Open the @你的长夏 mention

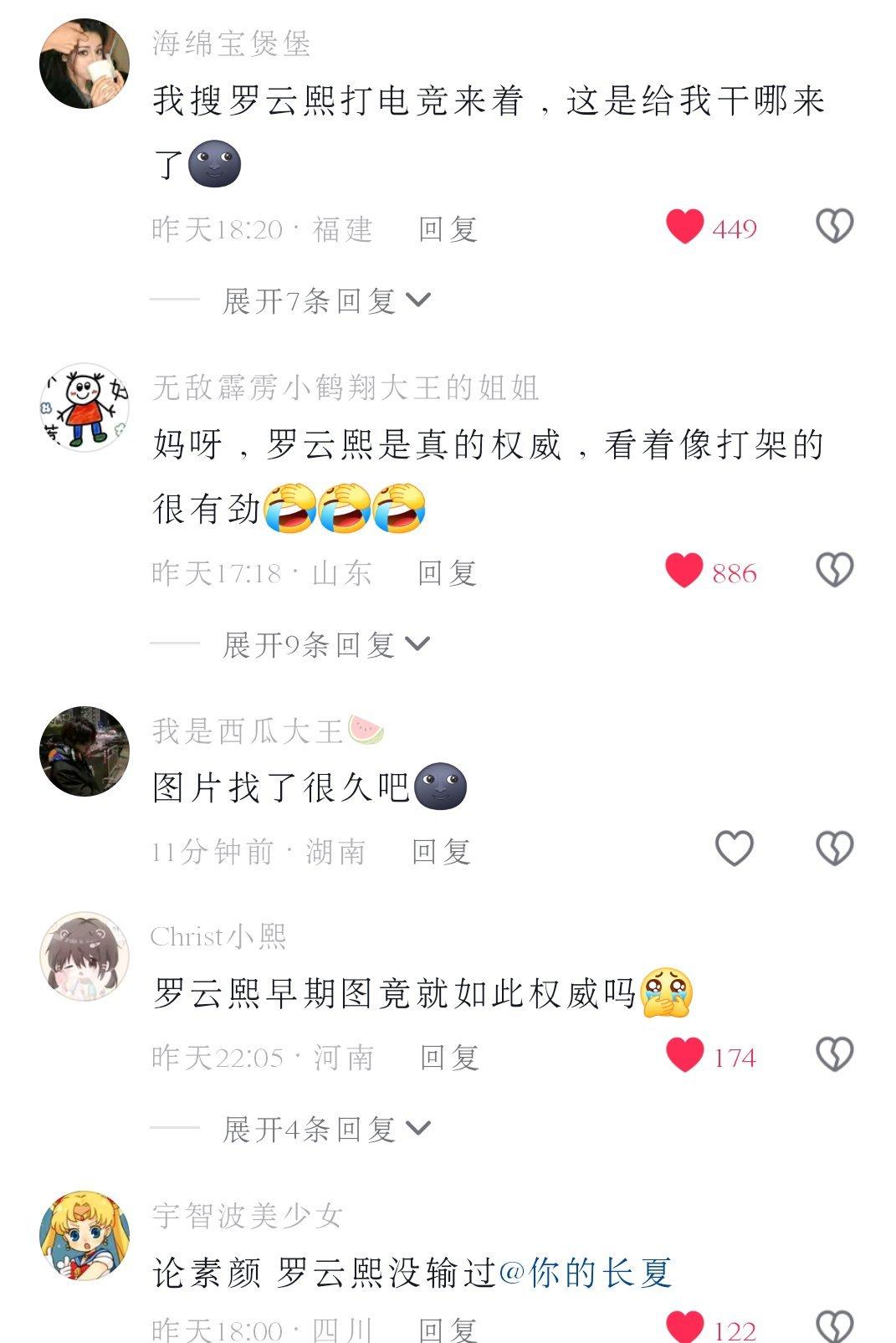(586, 1273)
